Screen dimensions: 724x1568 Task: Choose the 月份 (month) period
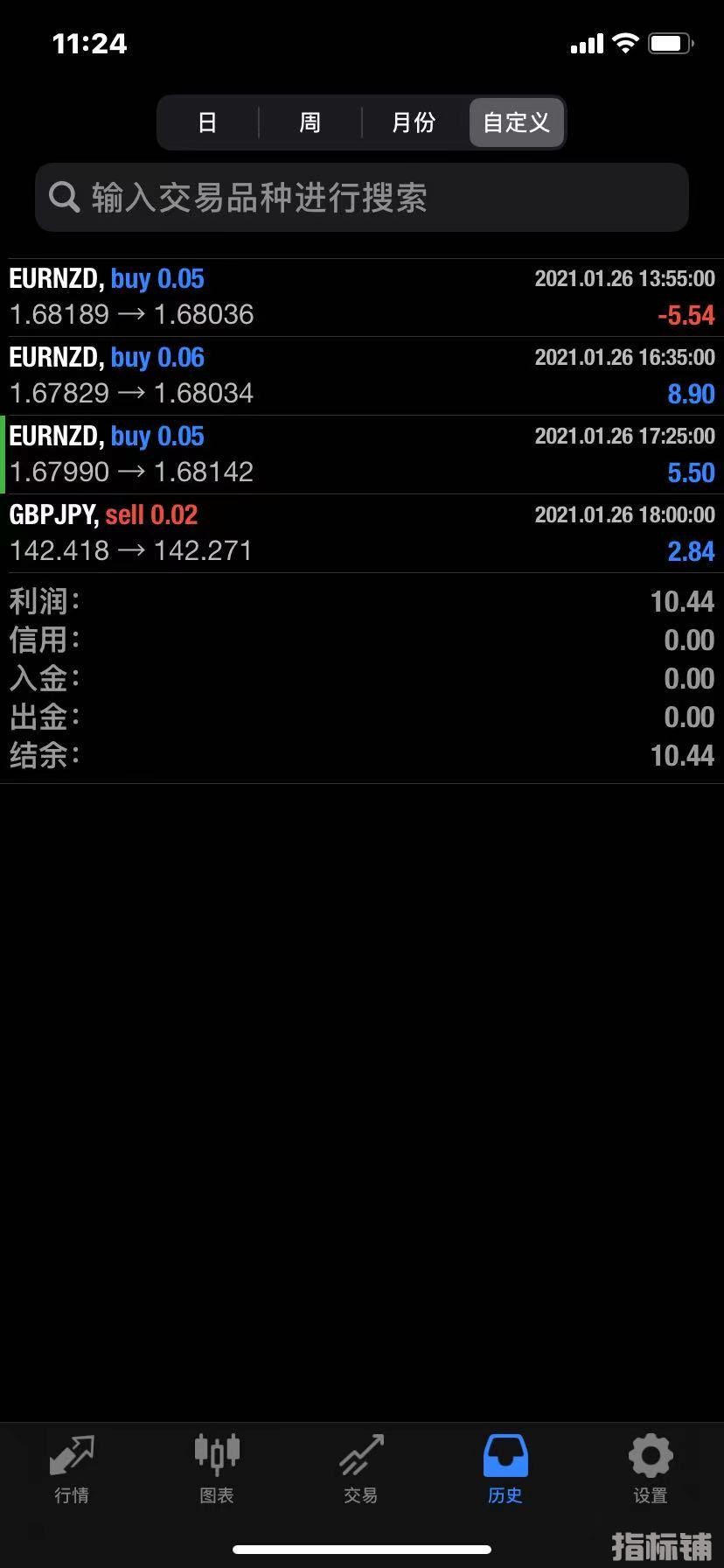click(x=414, y=122)
